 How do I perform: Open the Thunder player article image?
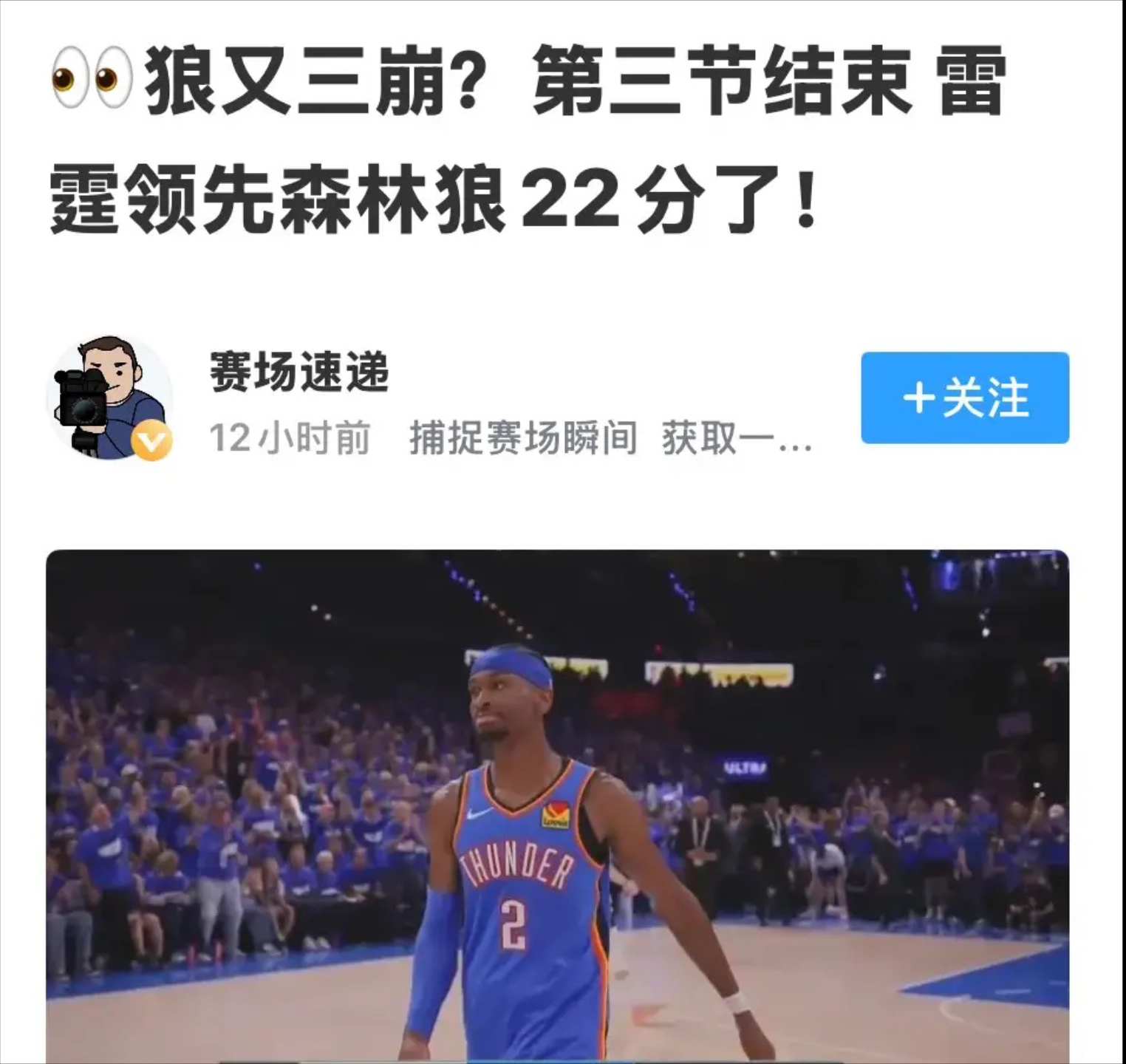(x=557, y=805)
